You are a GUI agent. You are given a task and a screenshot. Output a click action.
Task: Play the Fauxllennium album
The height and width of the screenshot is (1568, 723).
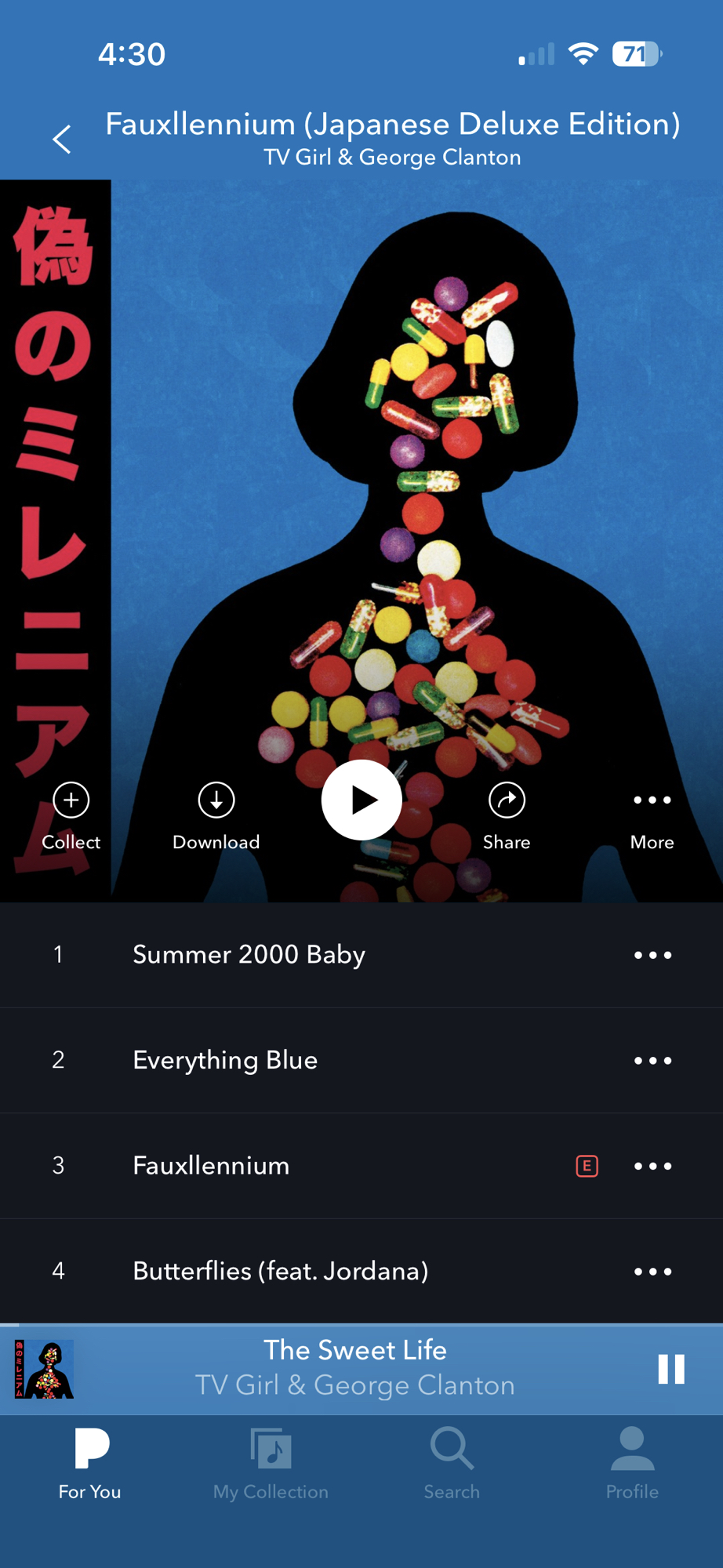[x=361, y=800]
